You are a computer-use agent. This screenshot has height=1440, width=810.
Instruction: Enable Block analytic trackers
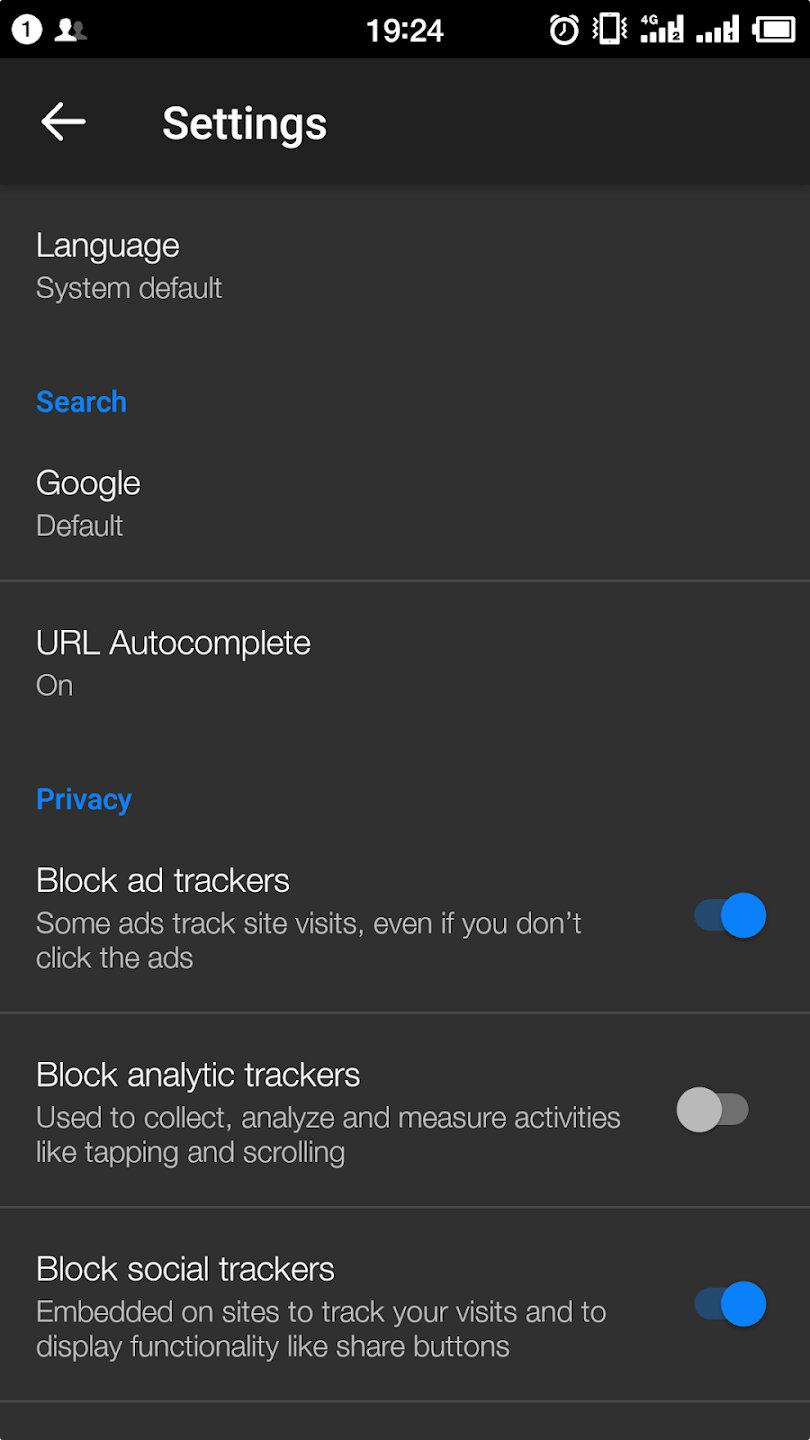point(712,1110)
